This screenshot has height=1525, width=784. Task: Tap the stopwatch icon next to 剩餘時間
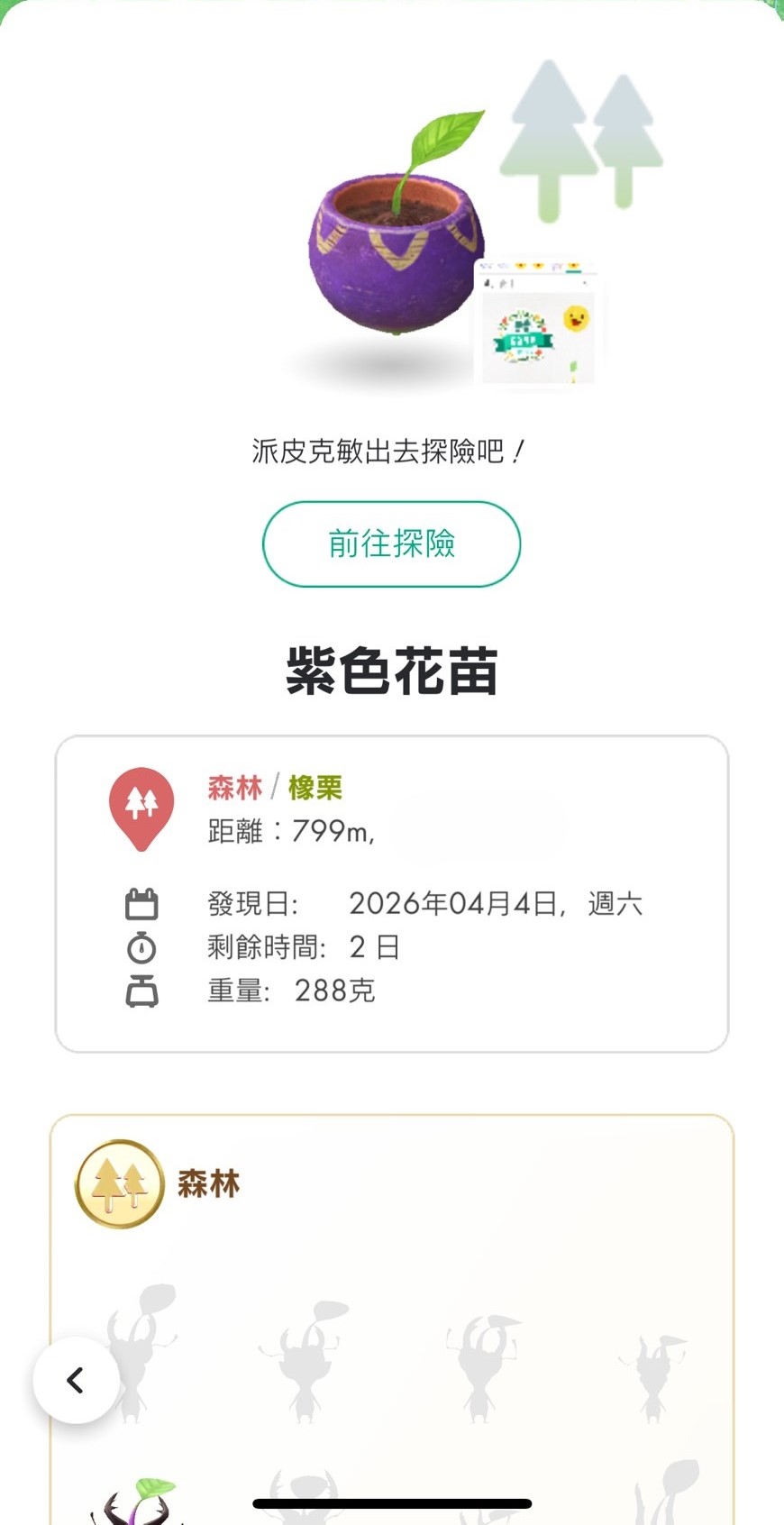[141, 946]
